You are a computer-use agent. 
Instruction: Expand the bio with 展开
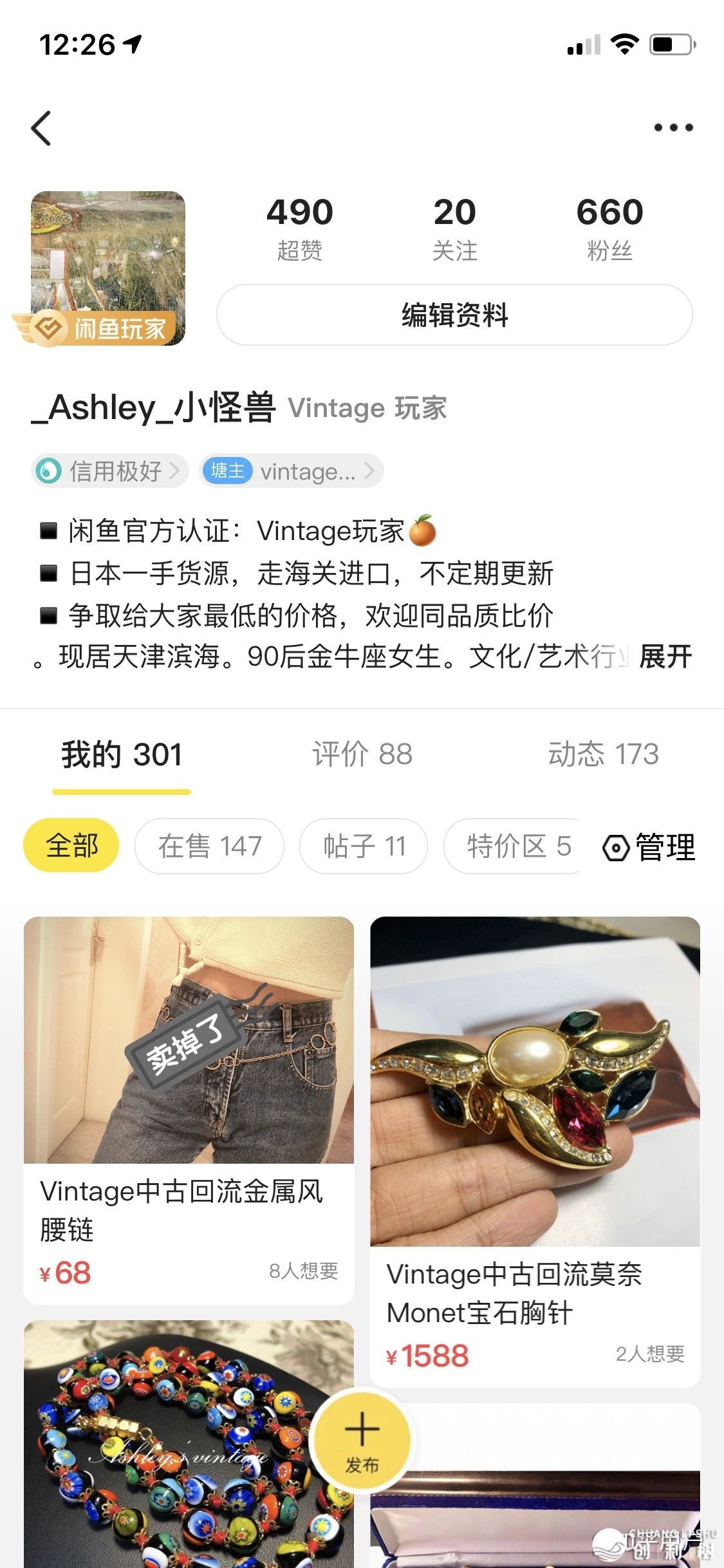click(x=665, y=657)
